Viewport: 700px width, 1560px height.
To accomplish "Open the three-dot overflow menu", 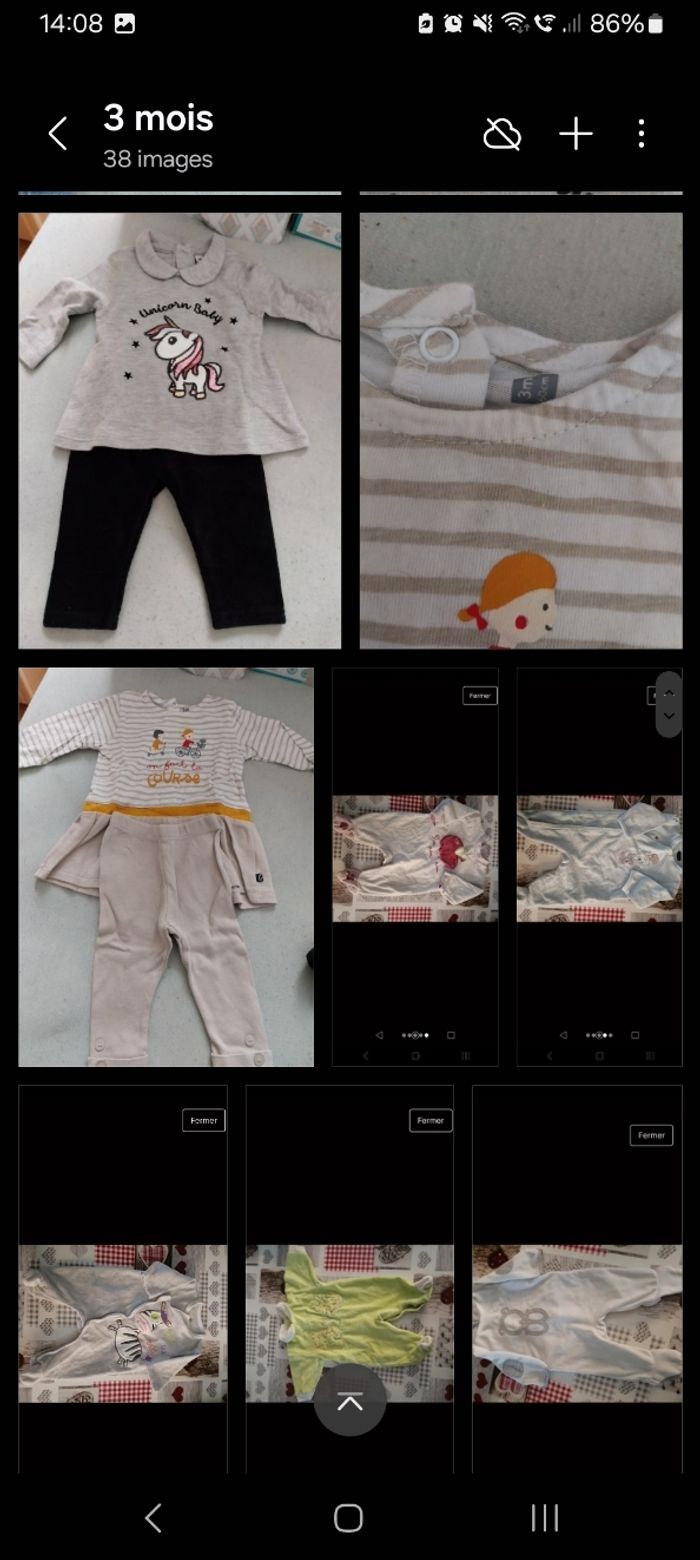I will 641,134.
